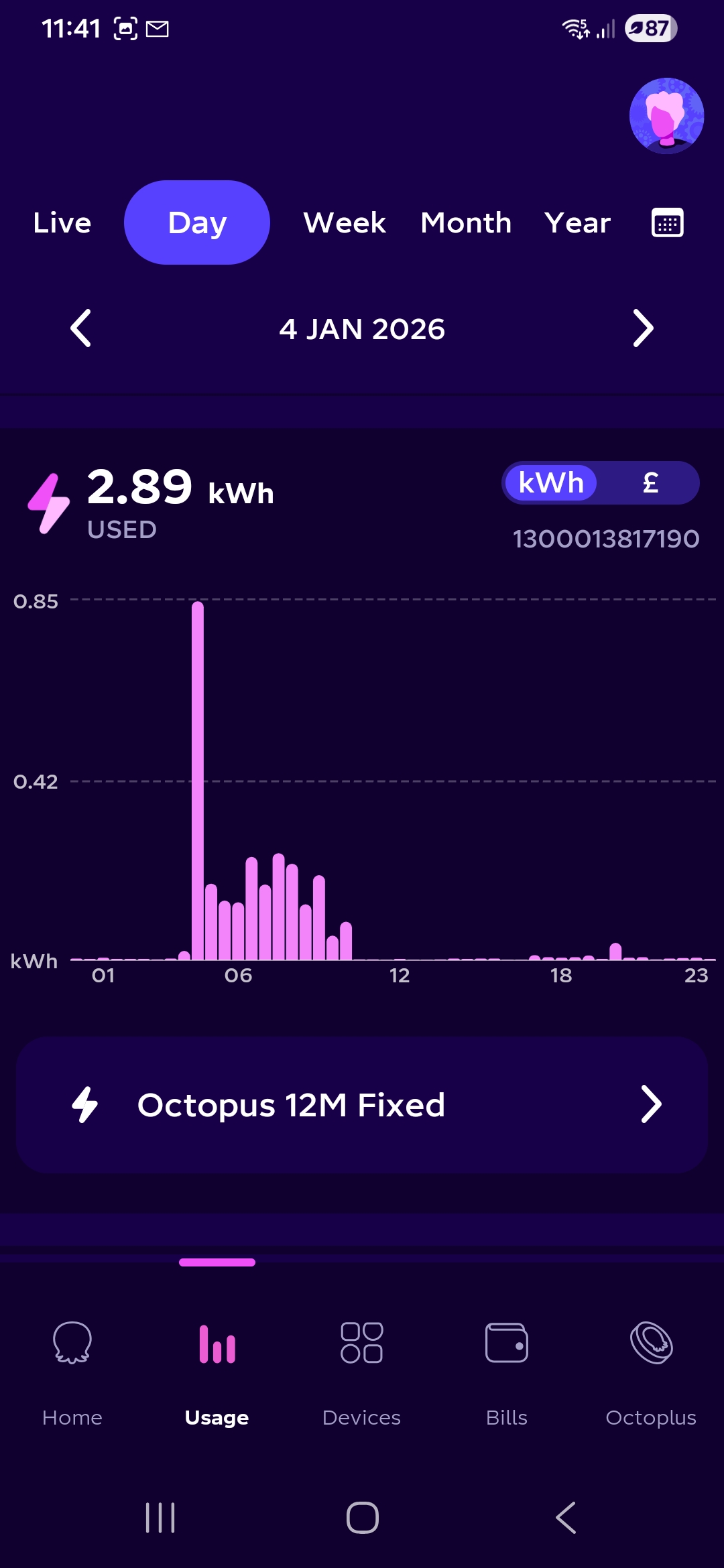The image size is (724, 1568).
Task: Open the profile avatar
Action: click(666, 116)
